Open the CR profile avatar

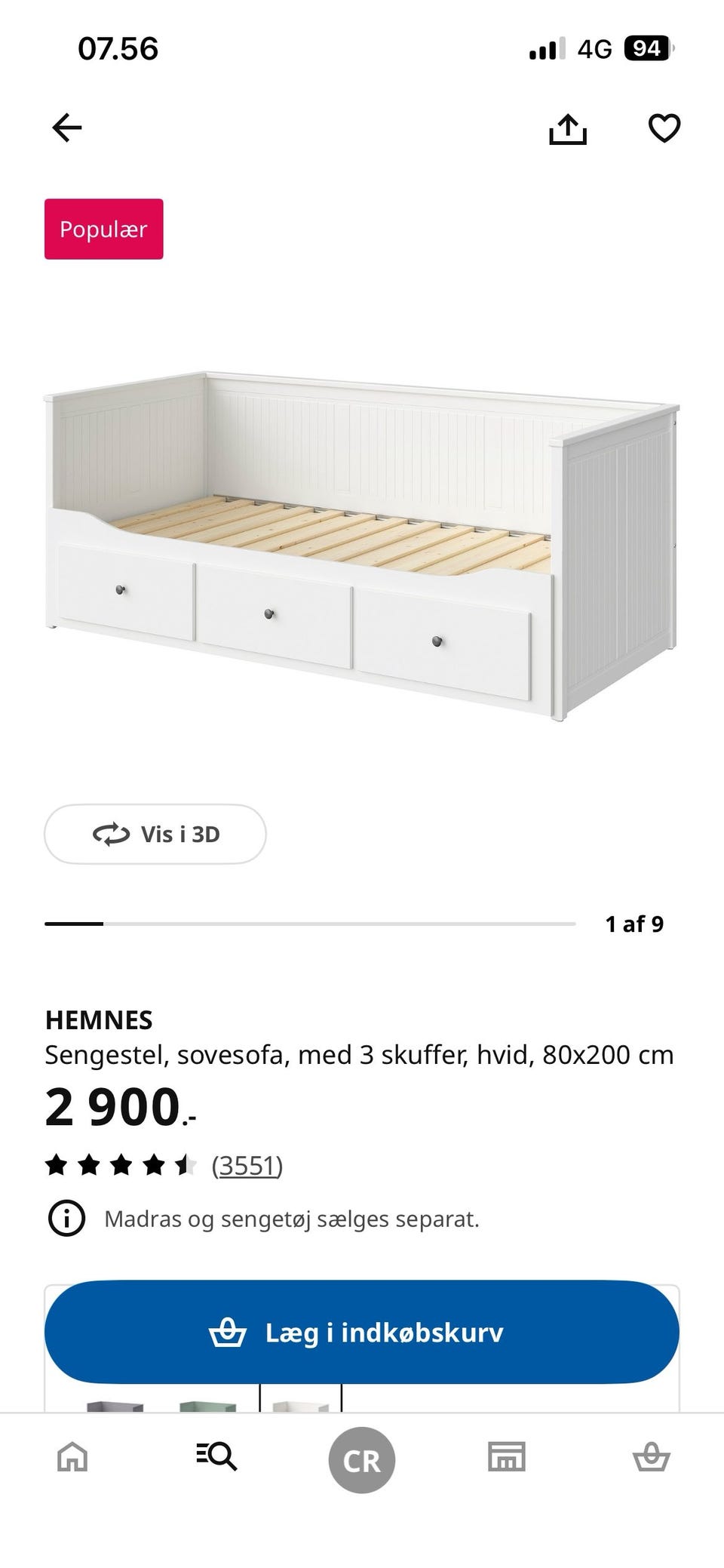361,1459
